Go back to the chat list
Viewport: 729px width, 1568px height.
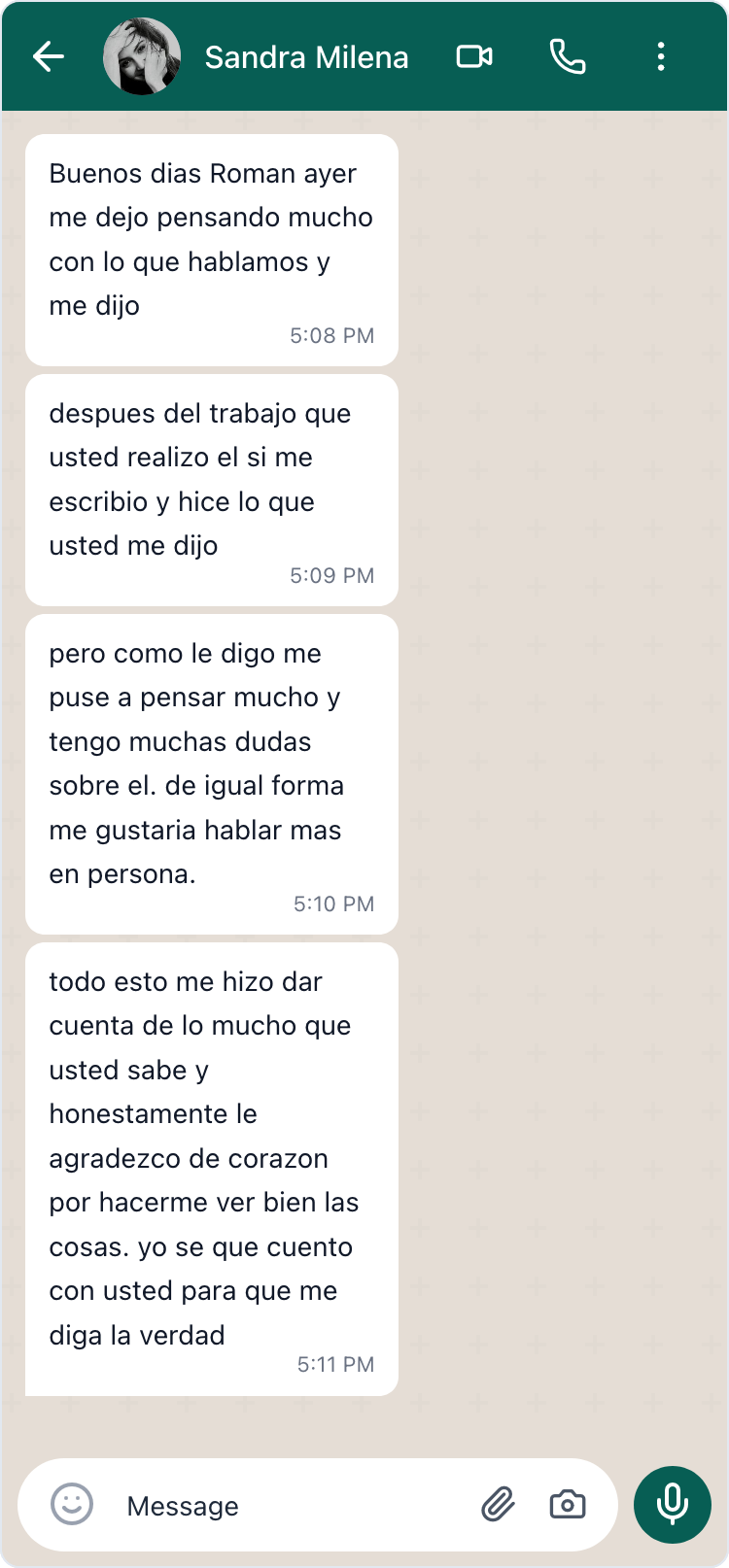48,56
